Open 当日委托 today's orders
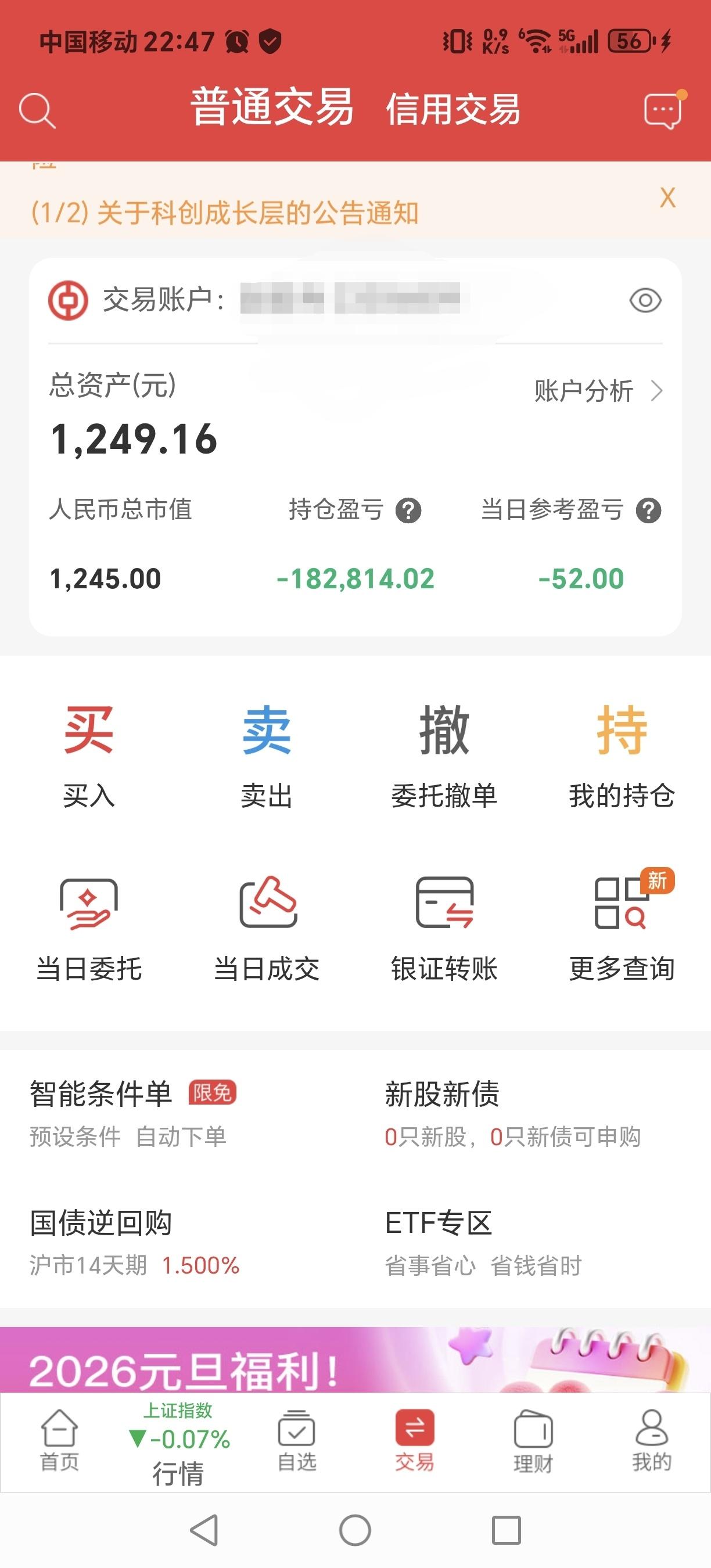This screenshot has height=1568, width=711. [89, 932]
